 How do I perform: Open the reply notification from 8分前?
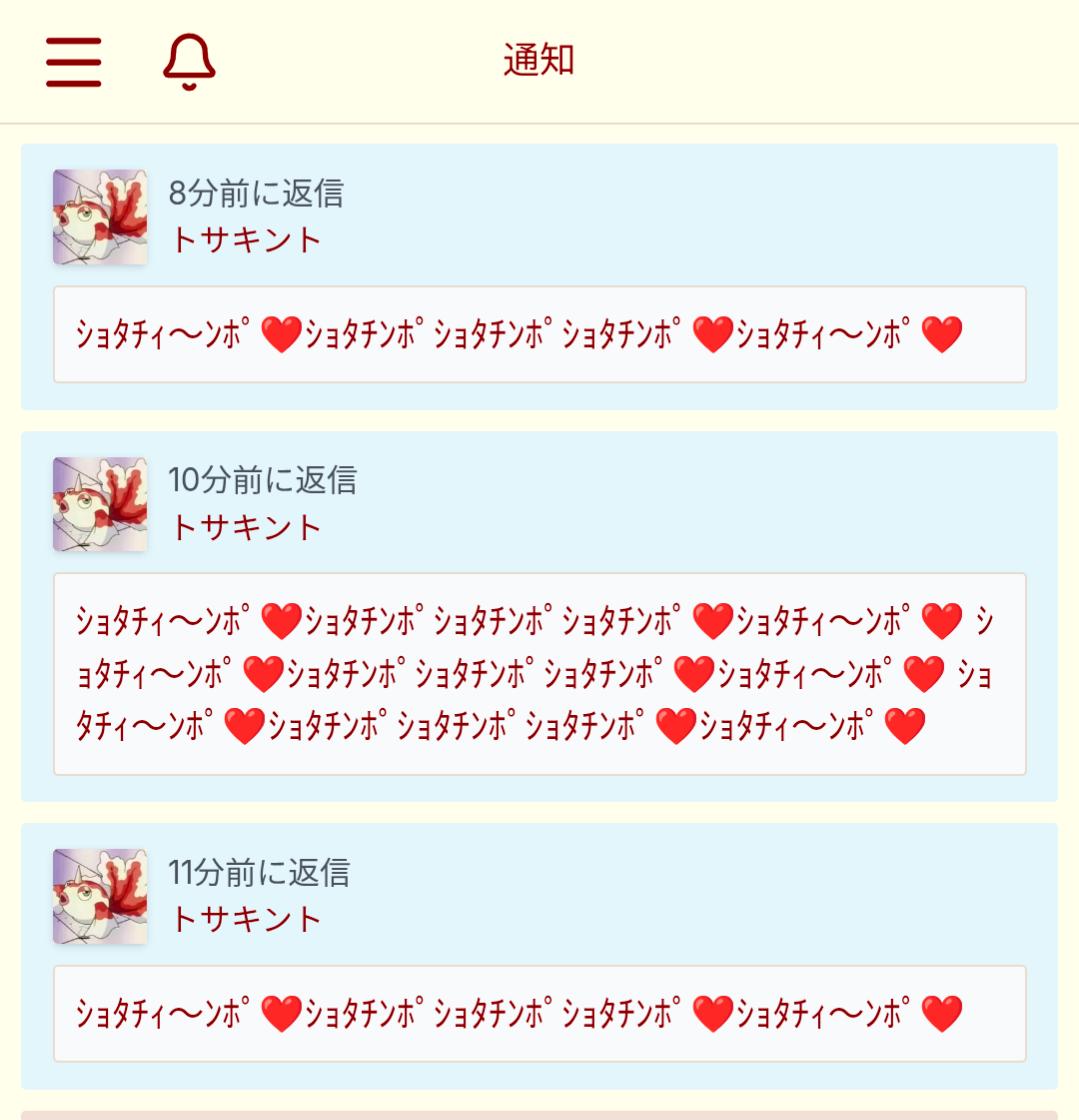coord(539,335)
